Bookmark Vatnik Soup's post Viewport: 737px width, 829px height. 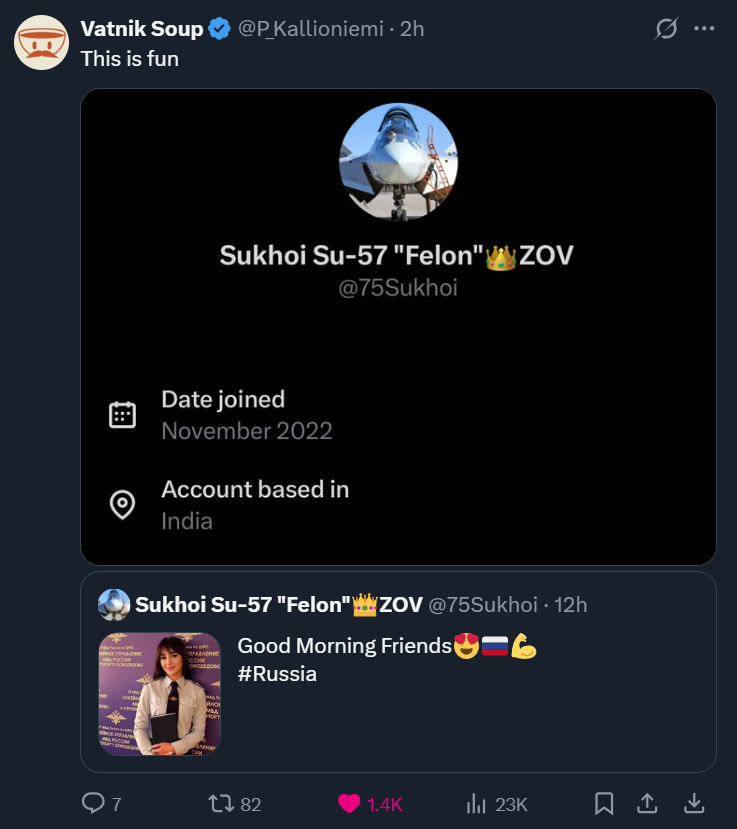[604, 803]
